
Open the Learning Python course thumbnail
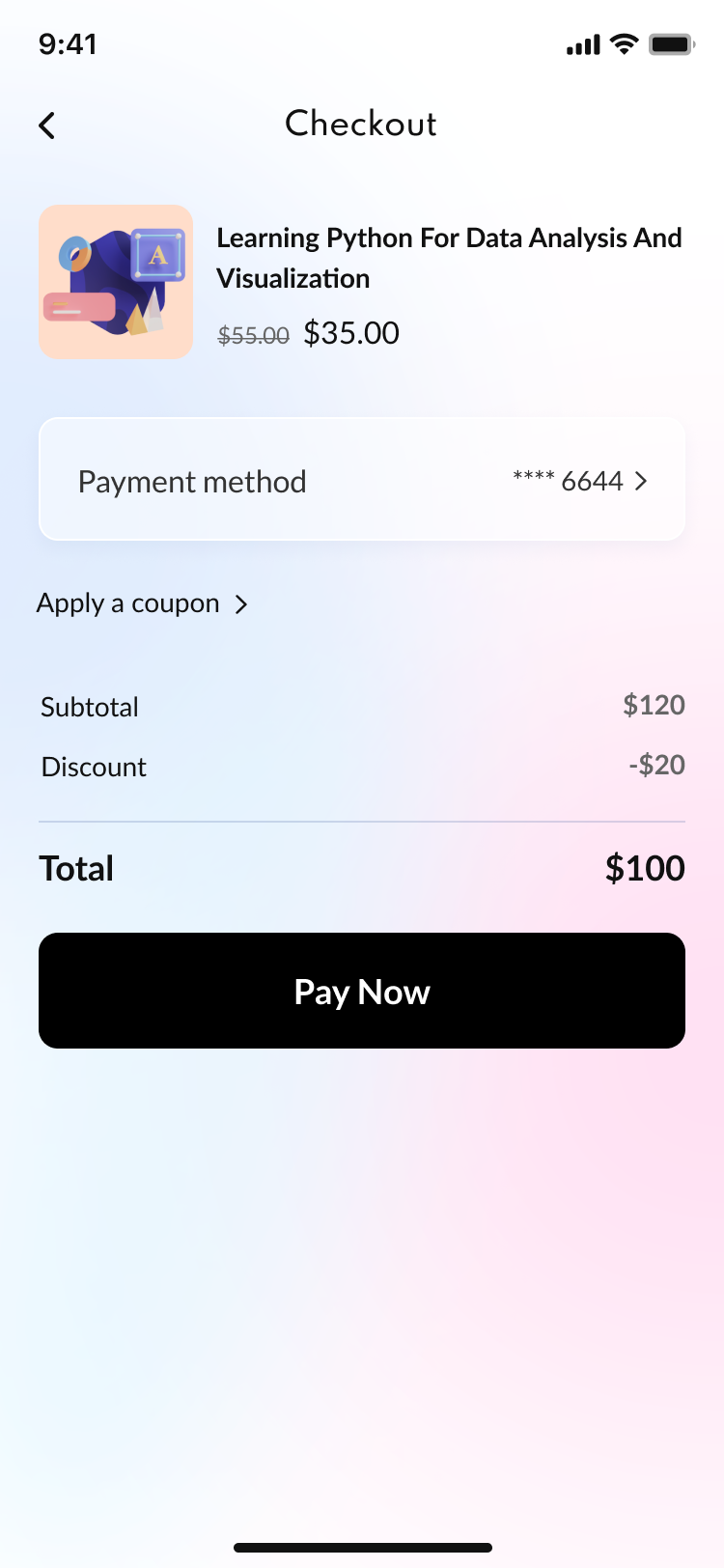pyautogui.click(x=116, y=282)
